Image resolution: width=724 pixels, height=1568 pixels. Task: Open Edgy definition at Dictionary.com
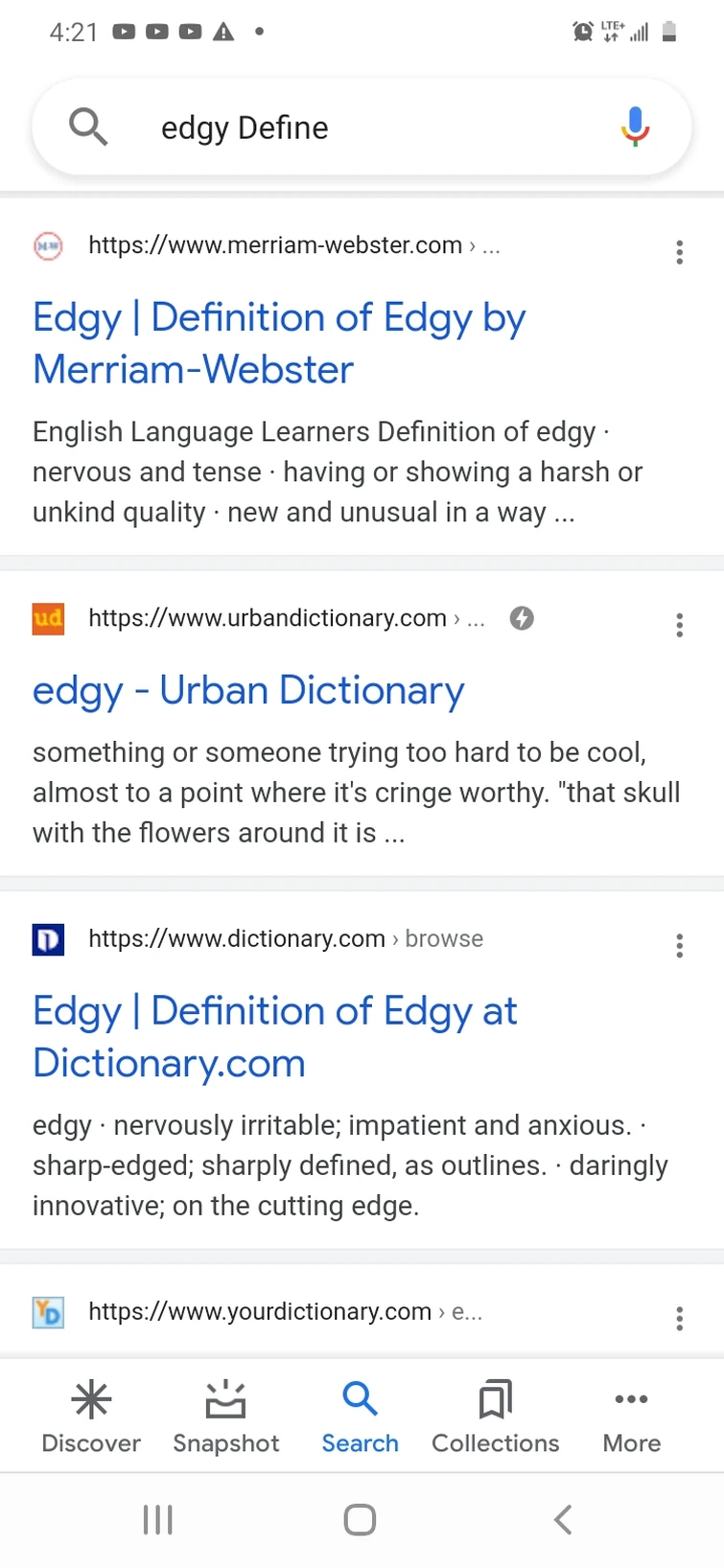[x=274, y=1037]
